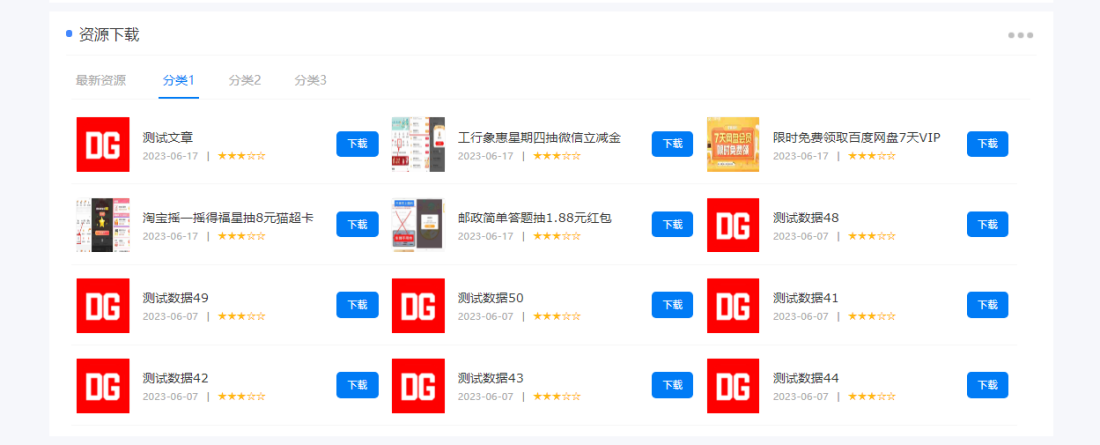Tap 下载 for 淘宝摇一摇得福星抽8元猫超卡
Screen dimensions: 1100x445
pyautogui.click(x=357, y=224)
